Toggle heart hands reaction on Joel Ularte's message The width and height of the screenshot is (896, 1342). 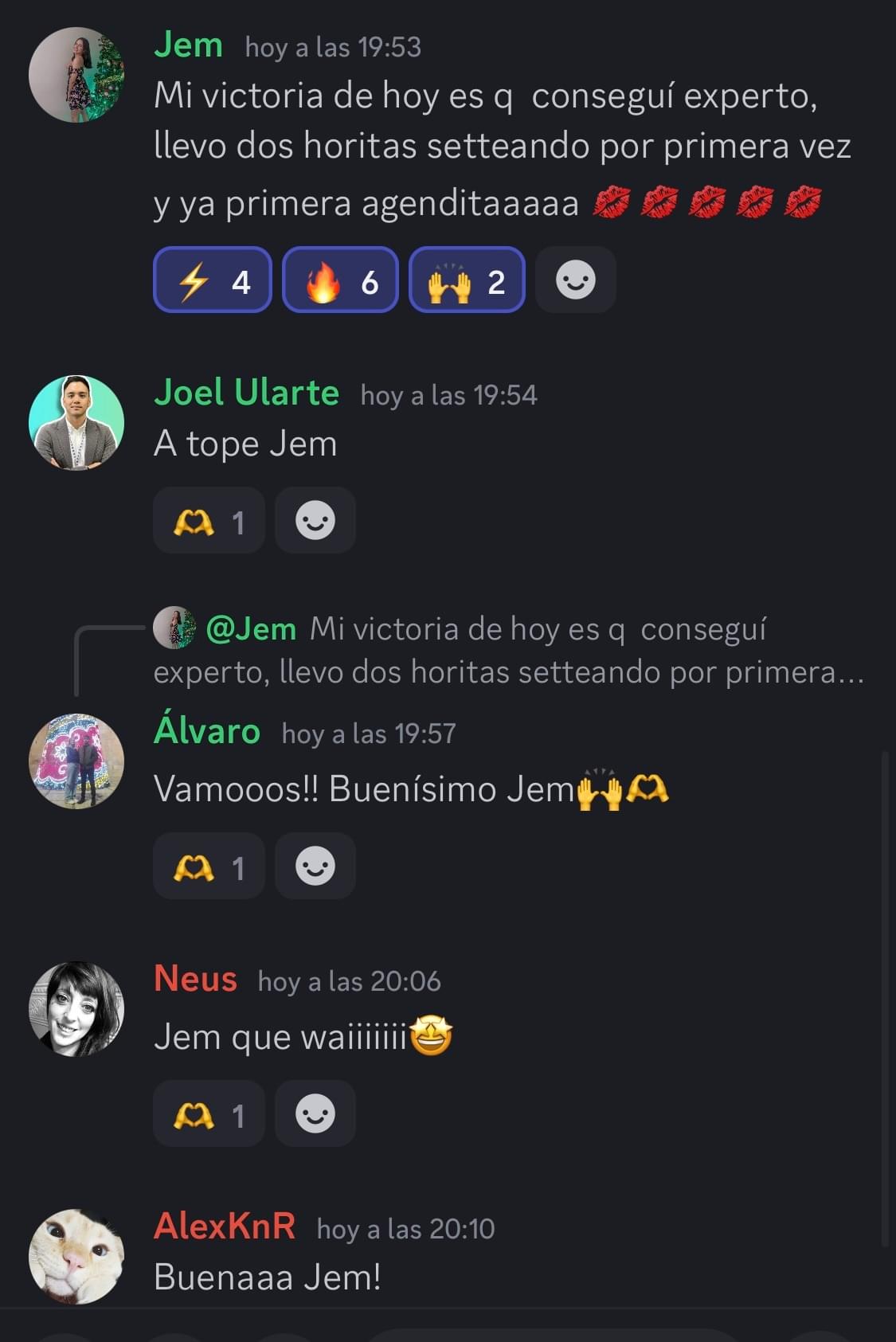click(209, 522)
